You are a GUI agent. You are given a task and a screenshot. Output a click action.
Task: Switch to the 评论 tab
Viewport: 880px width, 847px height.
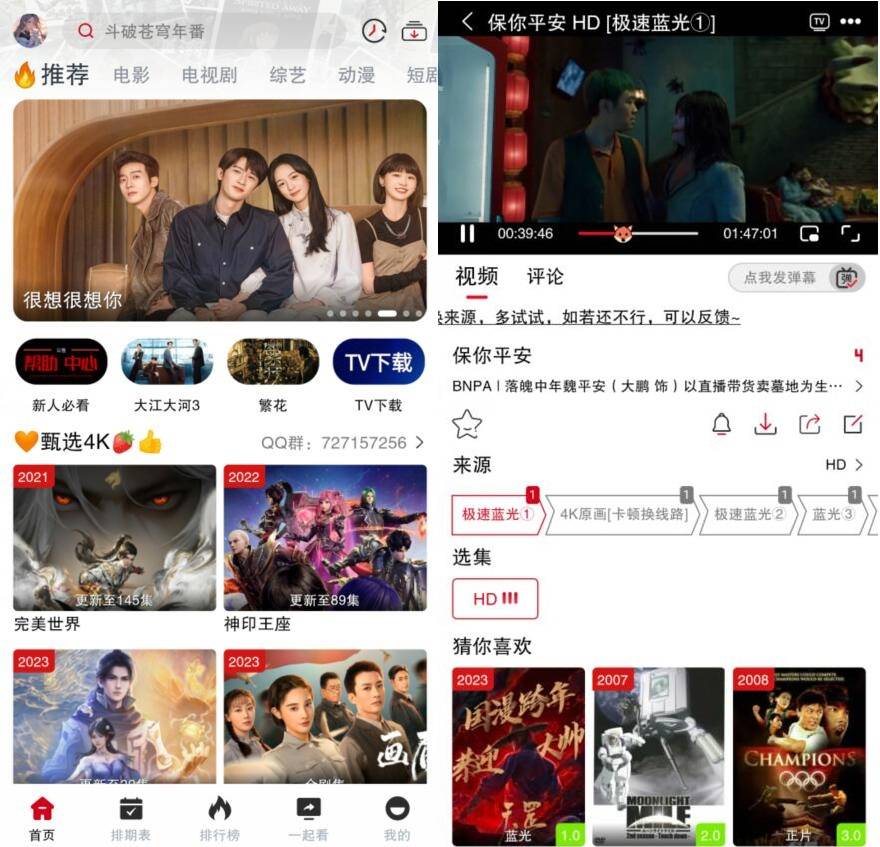(x=545, y=277)
